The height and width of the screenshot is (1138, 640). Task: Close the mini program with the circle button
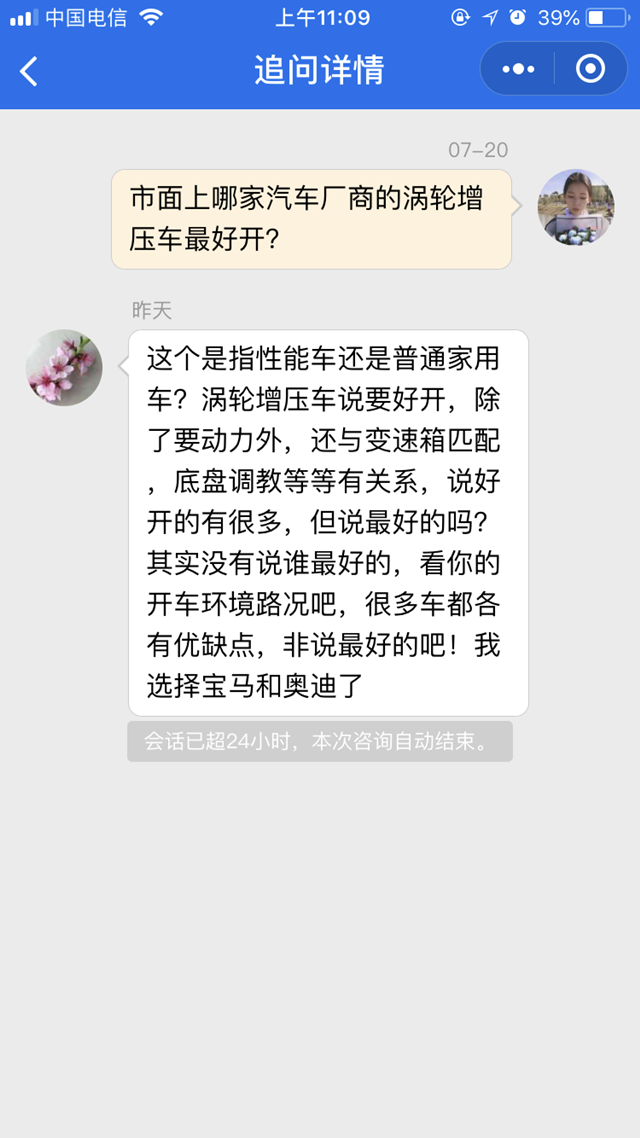(x=590, y=69)
